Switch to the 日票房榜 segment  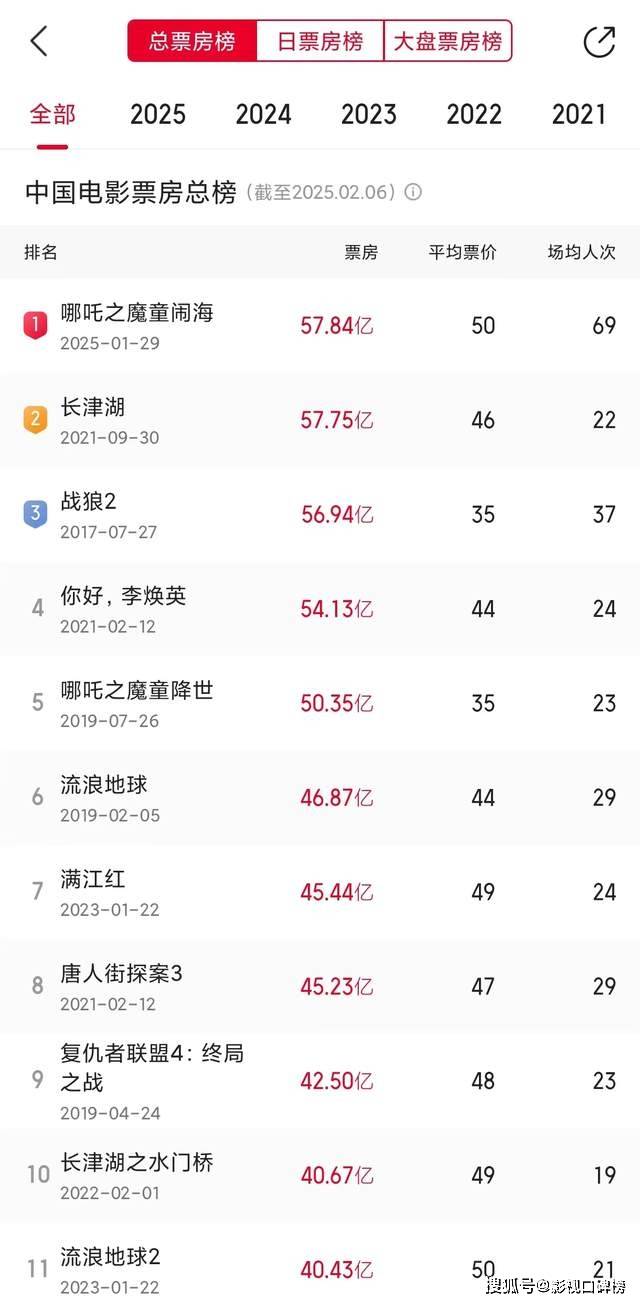tap(320, 42)
